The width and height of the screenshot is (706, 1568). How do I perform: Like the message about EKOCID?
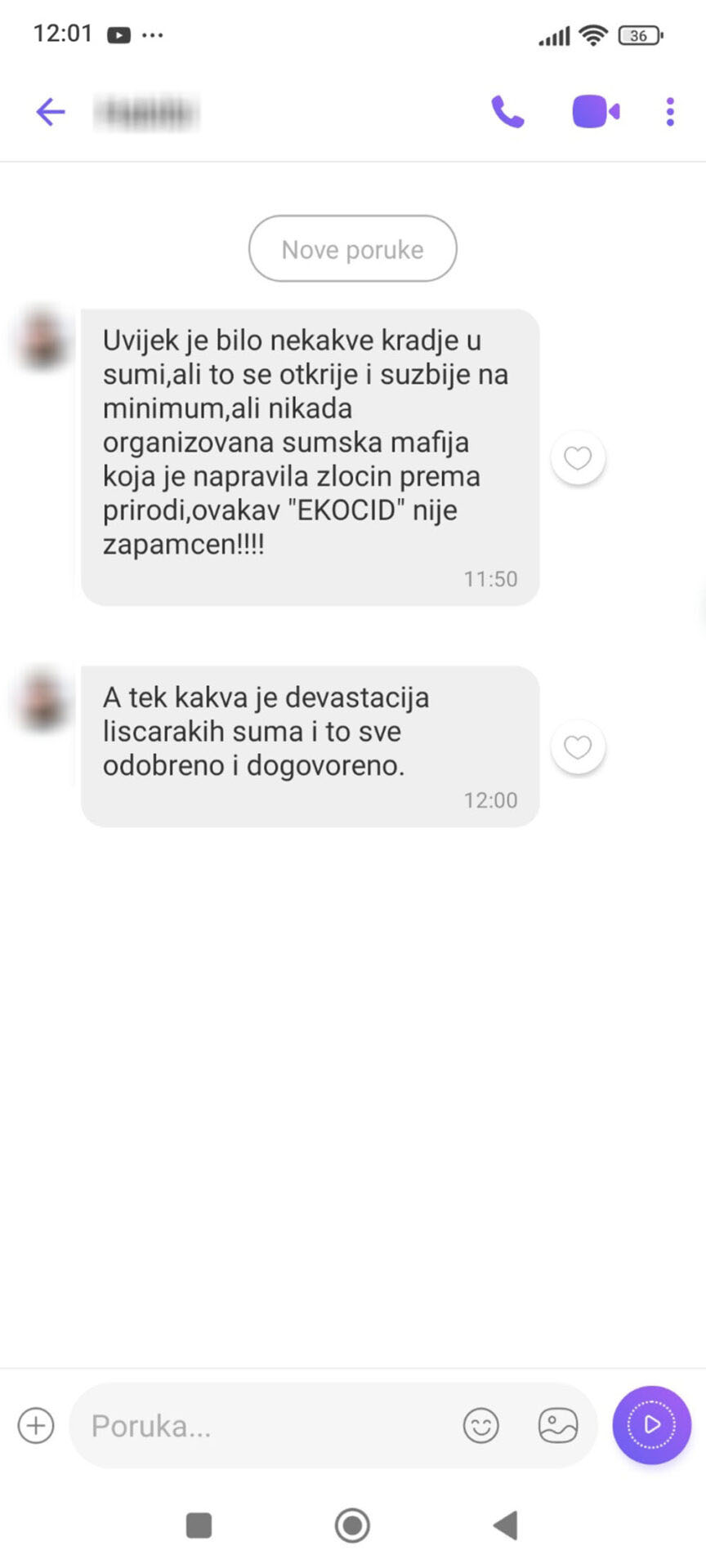578,458
